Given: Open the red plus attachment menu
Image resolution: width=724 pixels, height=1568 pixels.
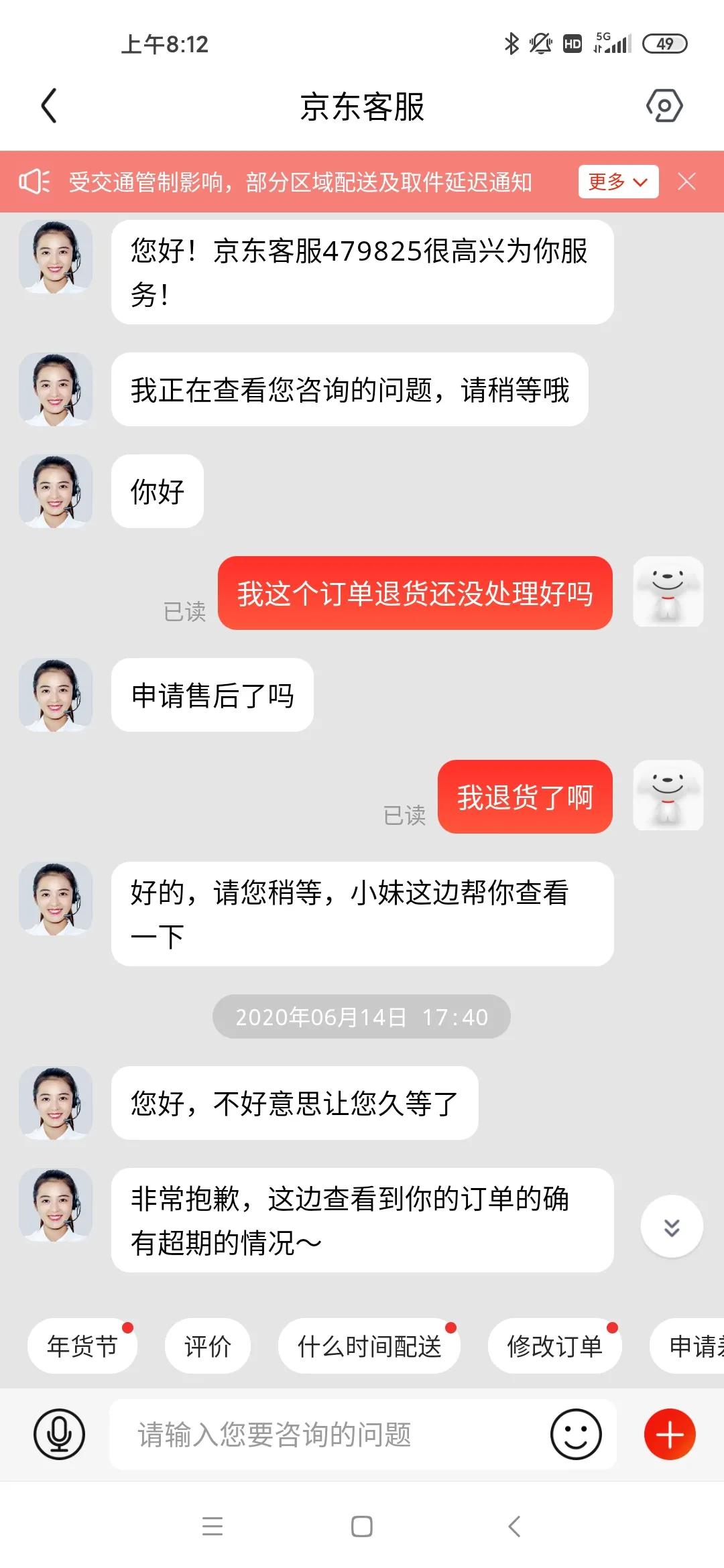Looking at the screenshot, I should pos(670,1434).
